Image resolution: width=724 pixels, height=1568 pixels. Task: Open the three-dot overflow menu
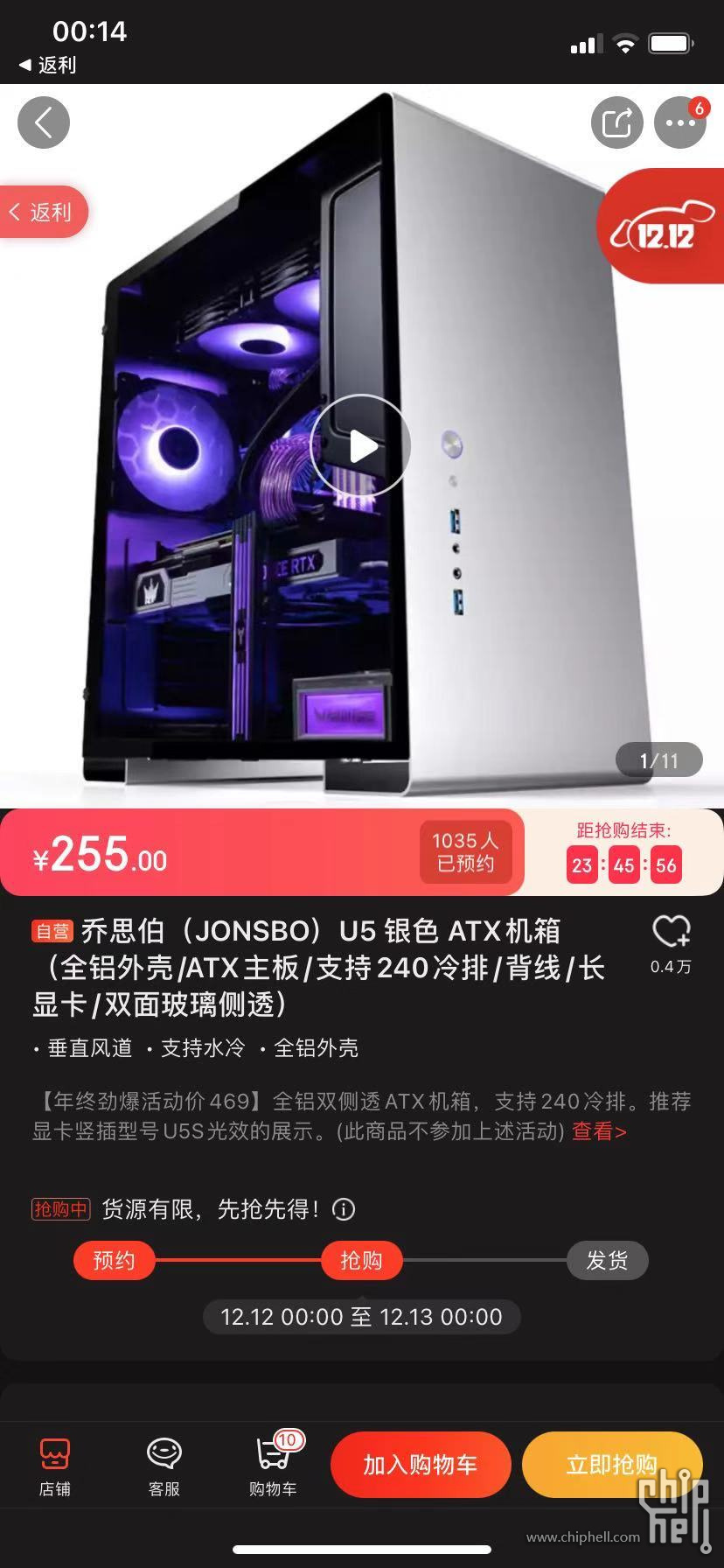click(680, 122)
